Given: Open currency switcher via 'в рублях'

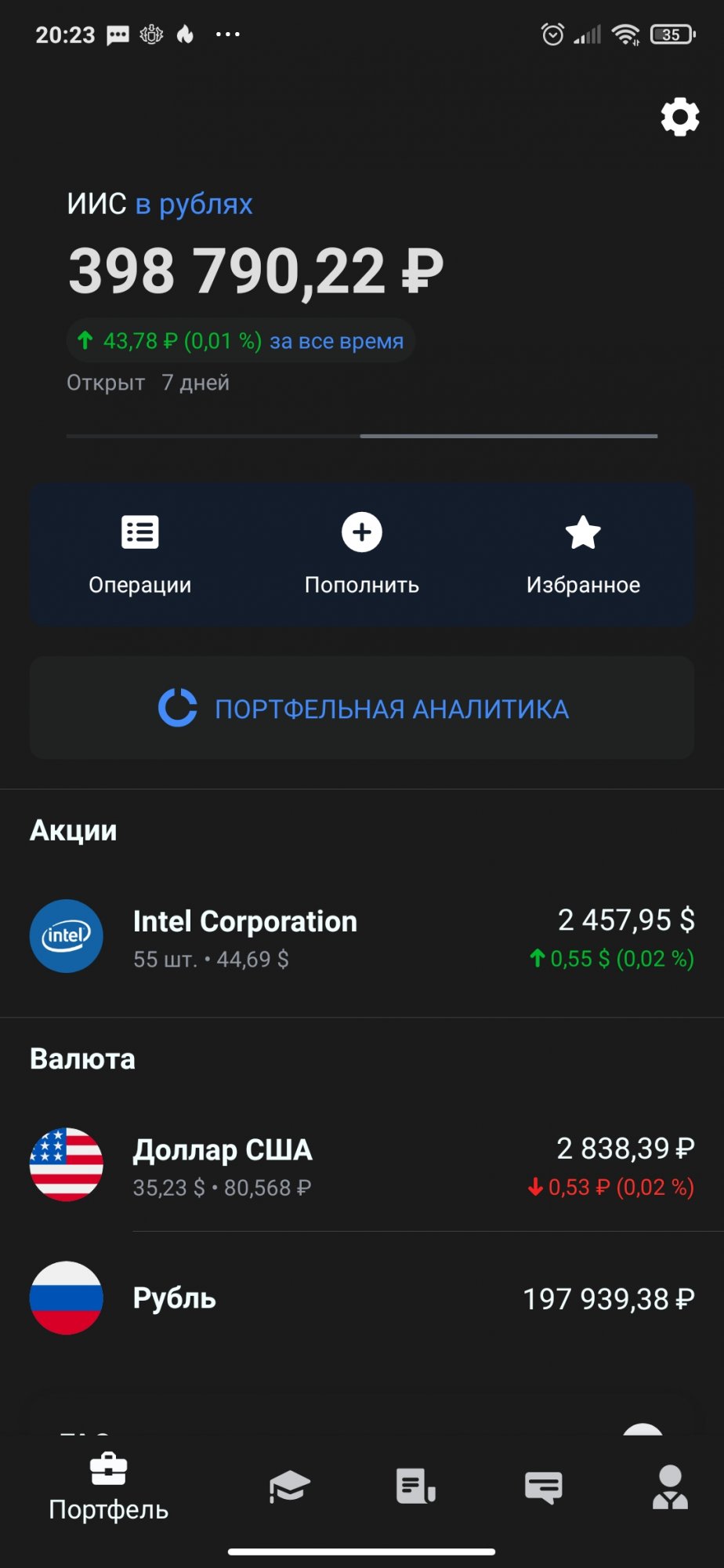Looking at the screenshot, I should click(x=193, y=204).
